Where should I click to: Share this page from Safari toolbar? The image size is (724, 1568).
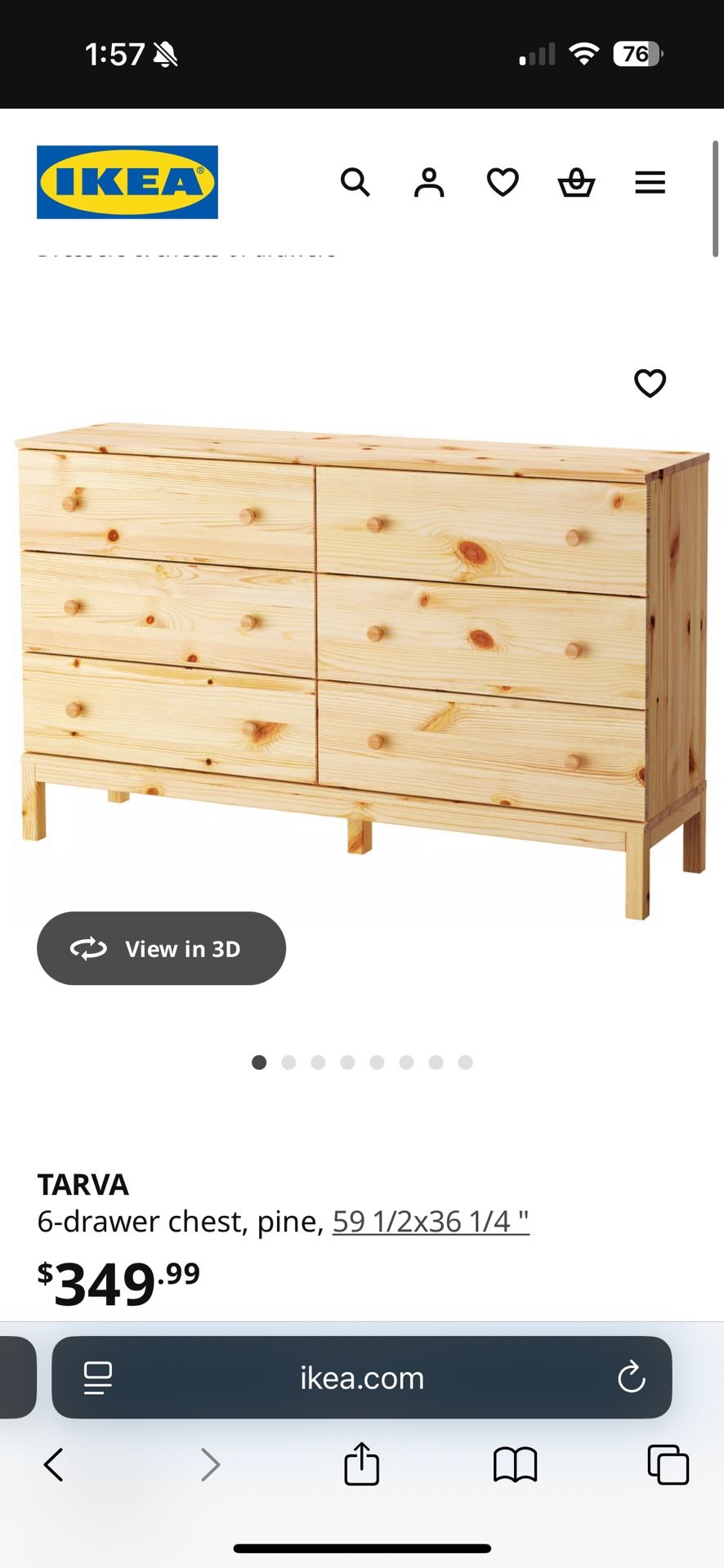(x=361, y=1463)
